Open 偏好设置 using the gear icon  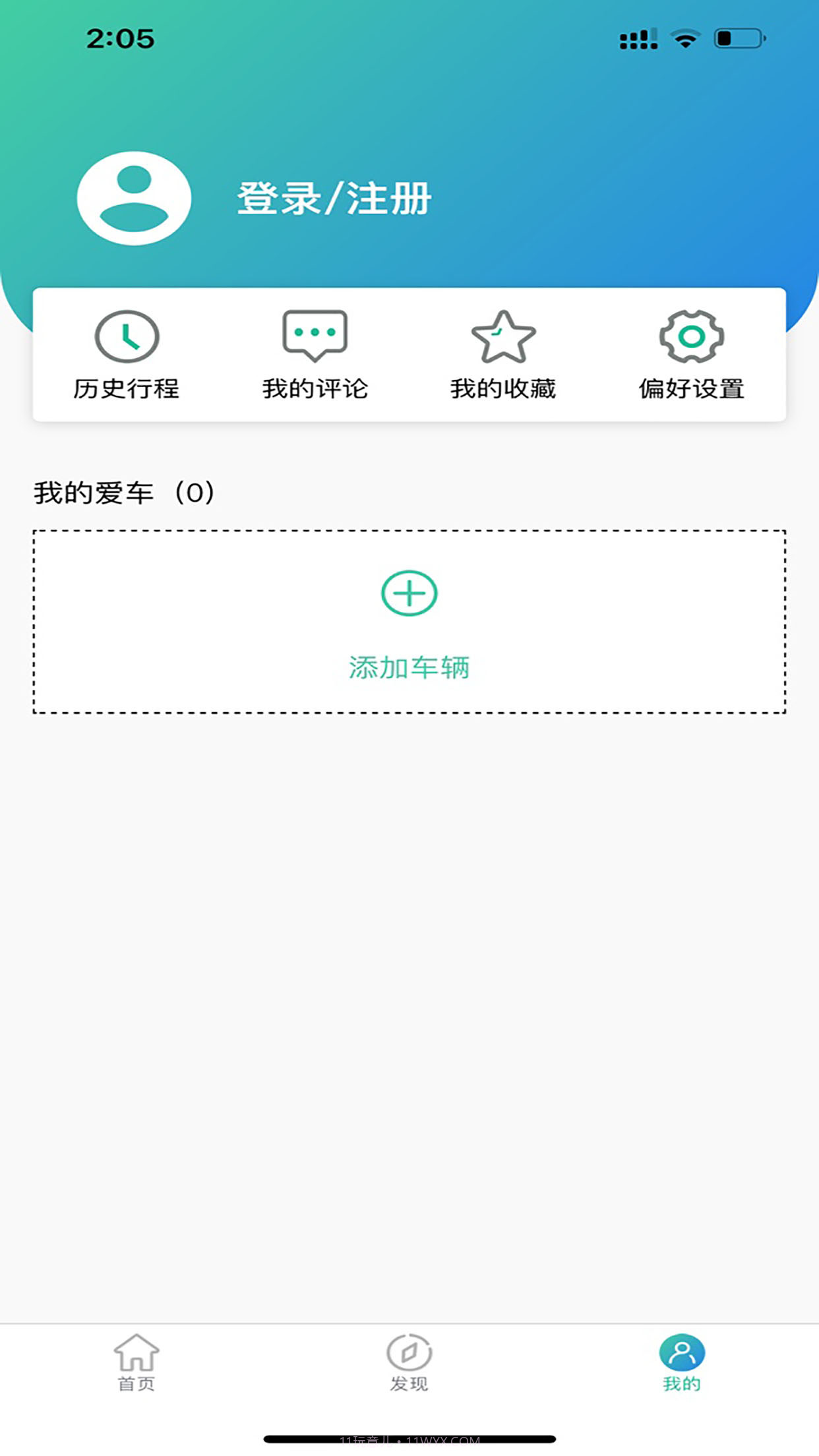point(690,338)
